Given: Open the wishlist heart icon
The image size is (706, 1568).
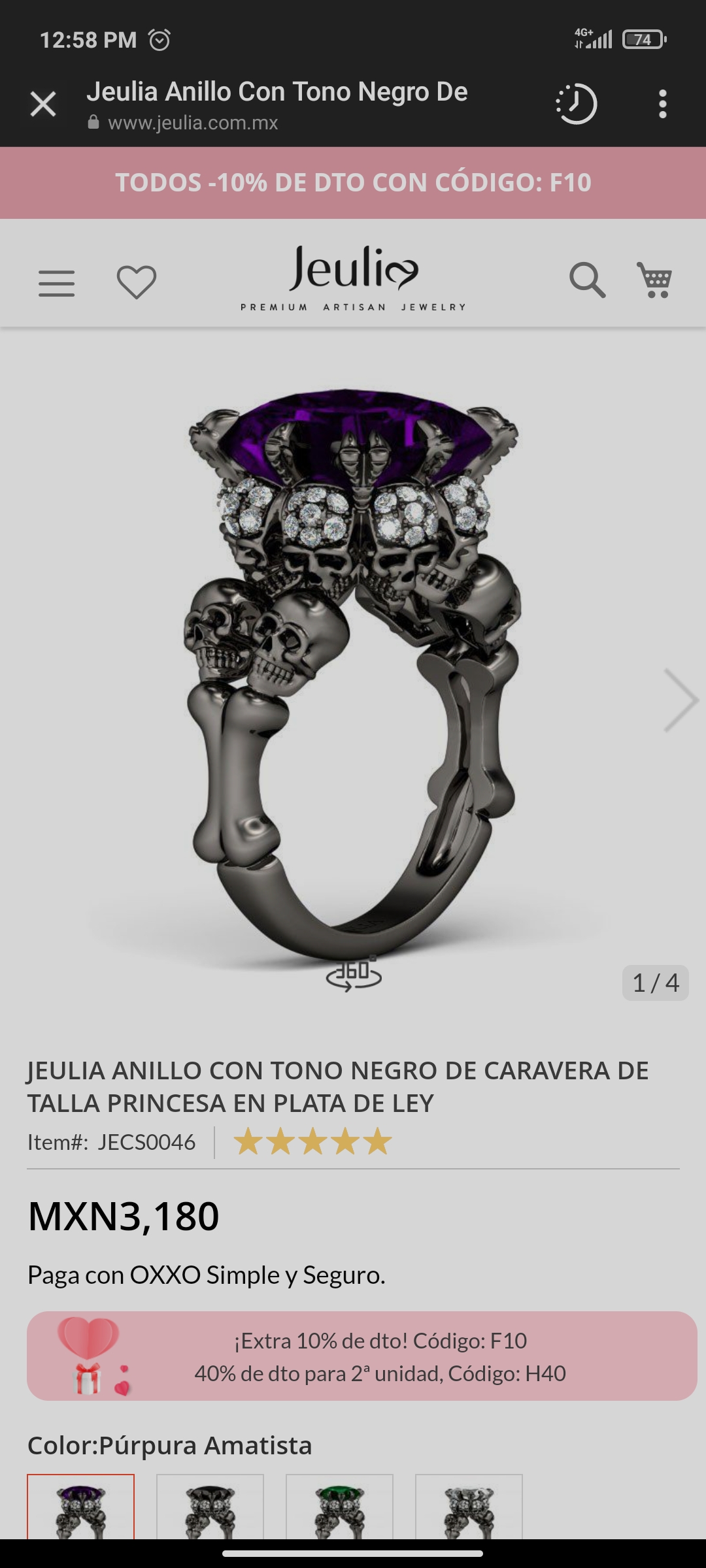Looking at the screenshot, I should coord(137,282).
